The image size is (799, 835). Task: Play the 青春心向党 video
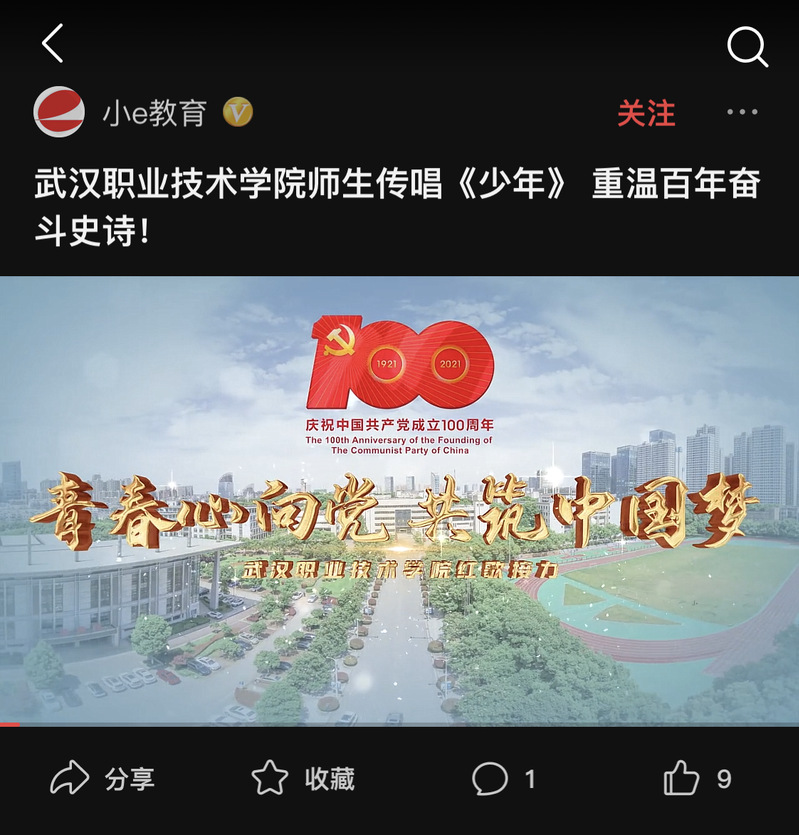[400, 500]
